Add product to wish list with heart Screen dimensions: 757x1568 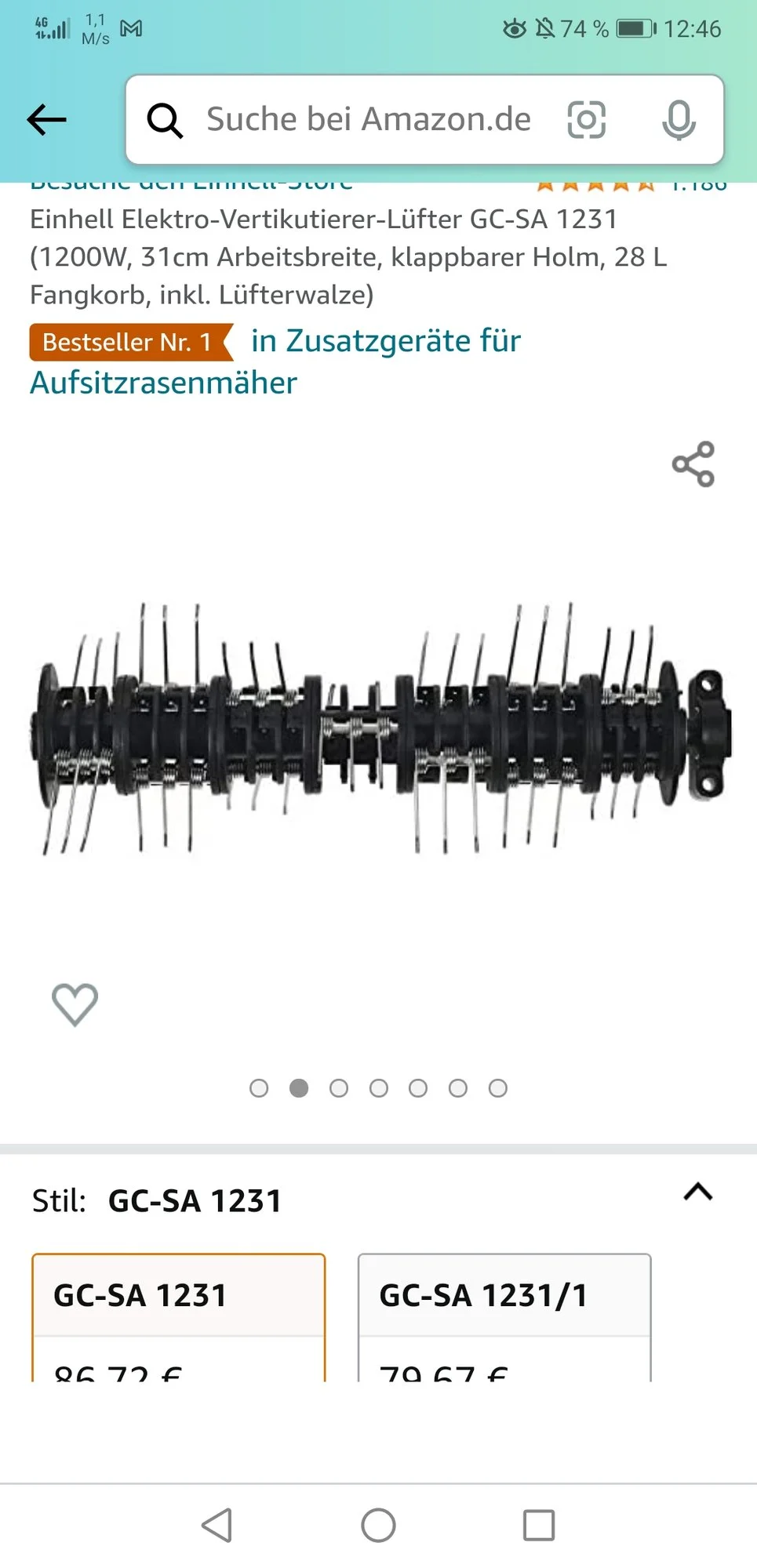pos(75,1004)
